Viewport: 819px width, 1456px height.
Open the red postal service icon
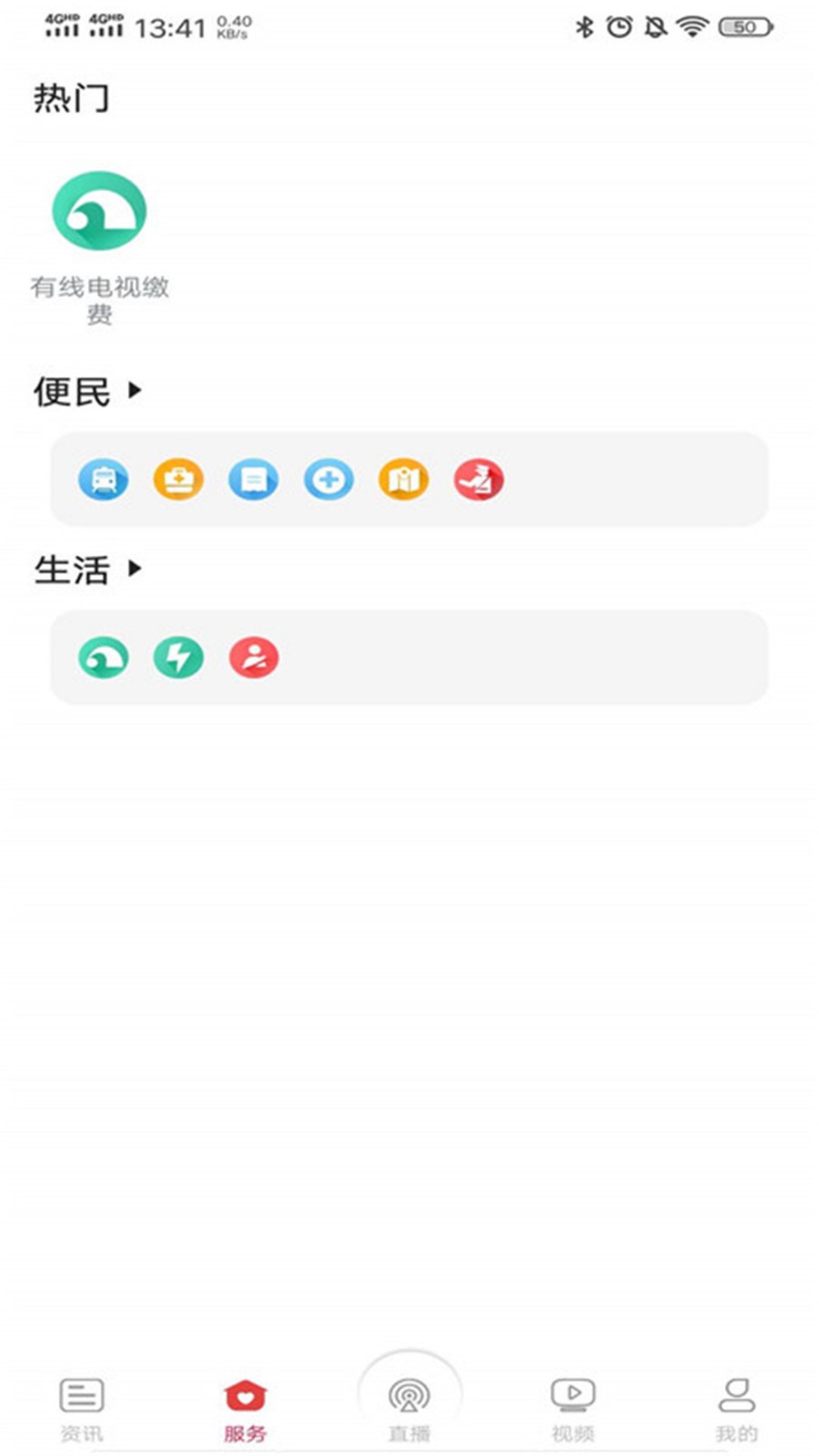[x=480, y=480]
